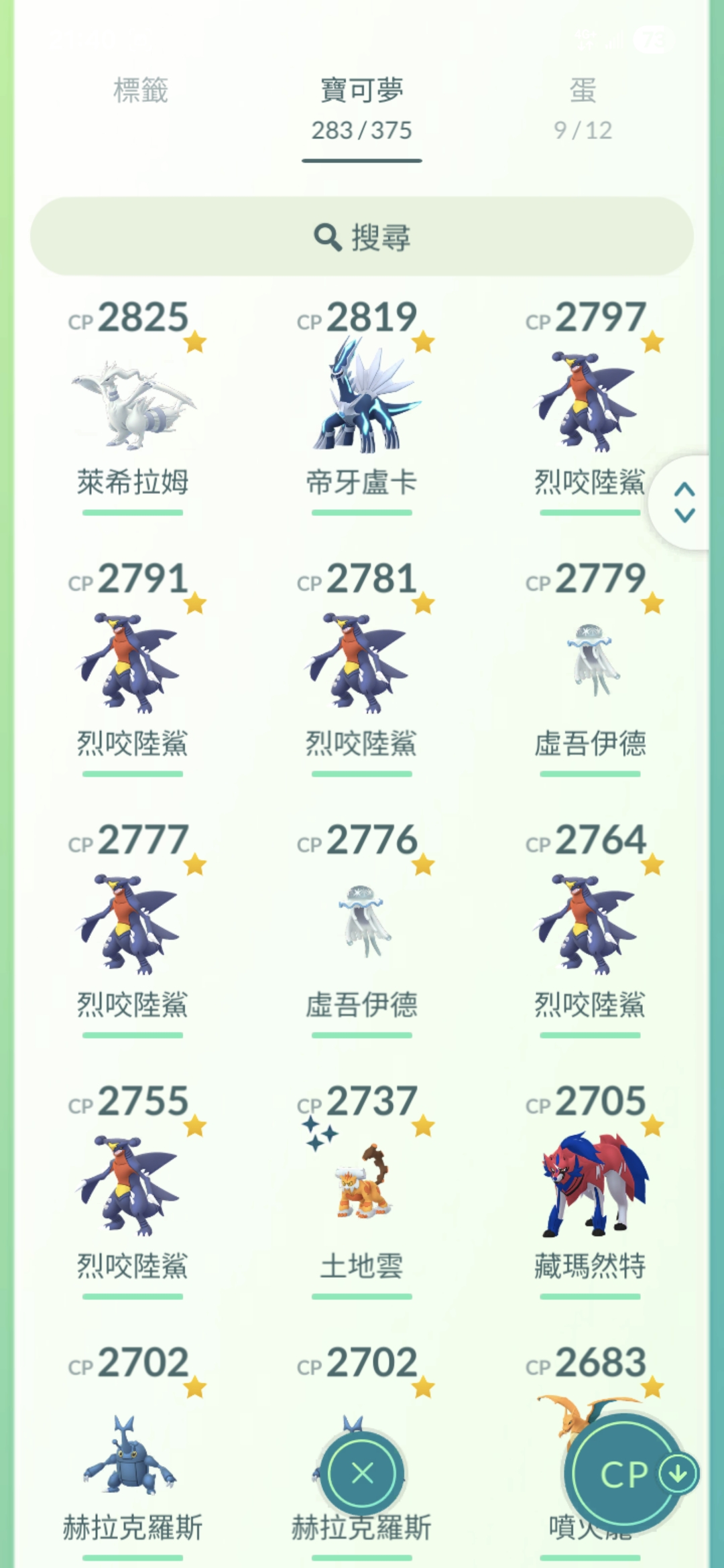The height and width of the screenshot is (1568, 724).
Task: Open shiny 土地雲 with CP 2737
Action: (362, 1183)
